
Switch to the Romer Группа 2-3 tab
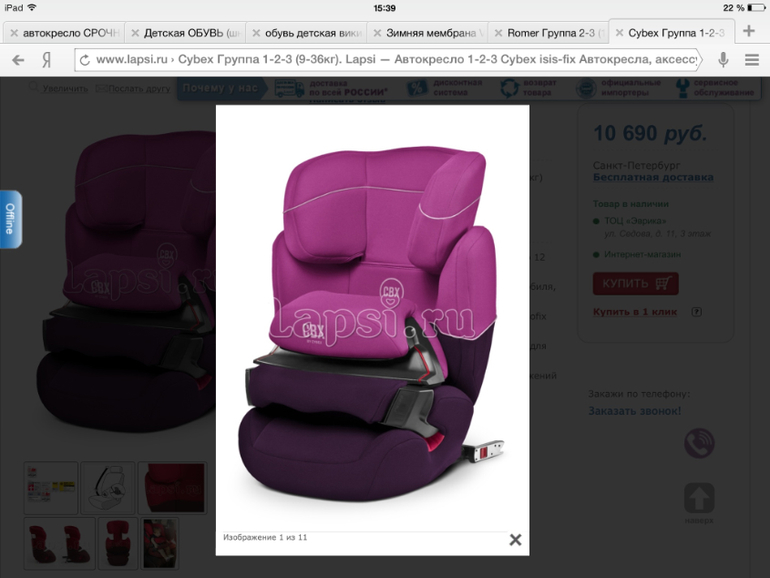click(x=549, y=33)
